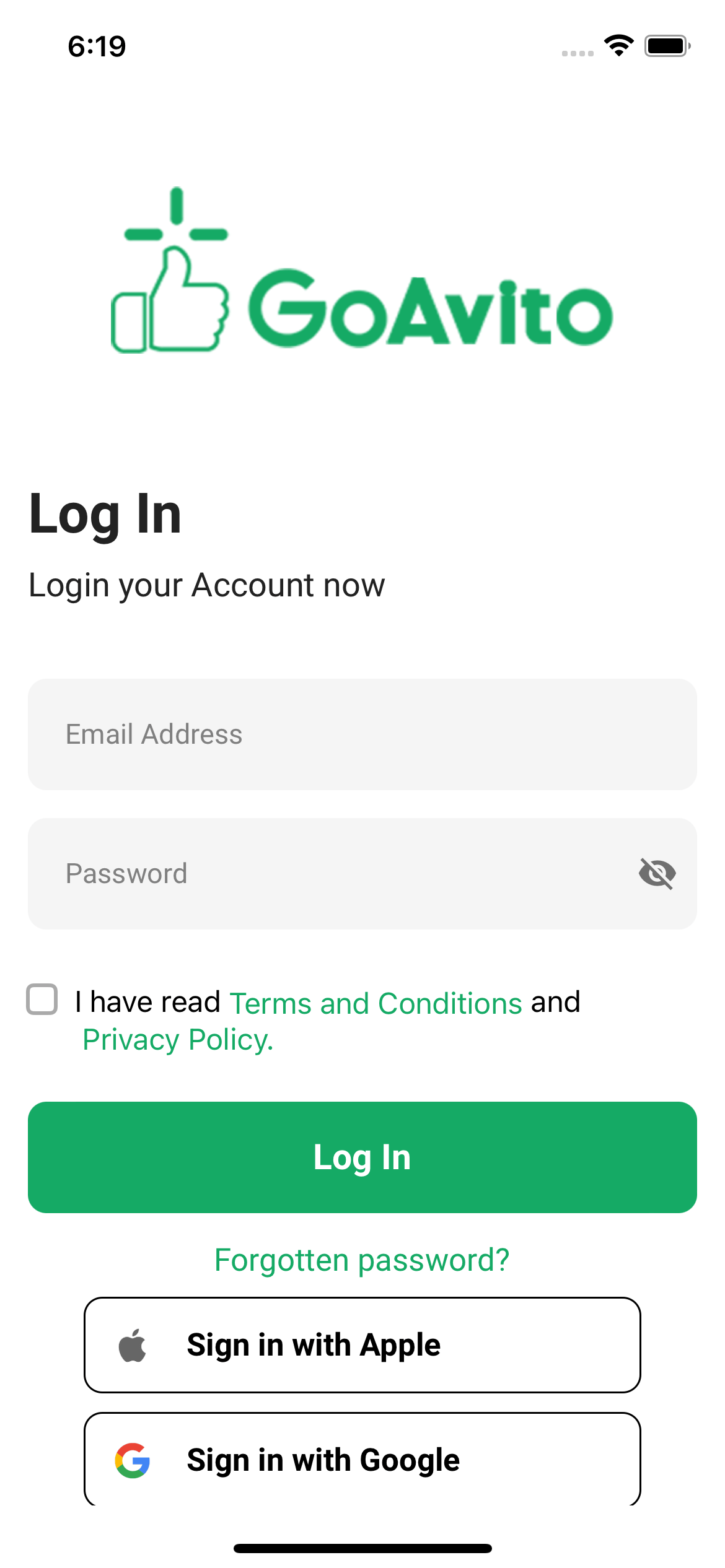Sign in with Apple

[362, 1345]
